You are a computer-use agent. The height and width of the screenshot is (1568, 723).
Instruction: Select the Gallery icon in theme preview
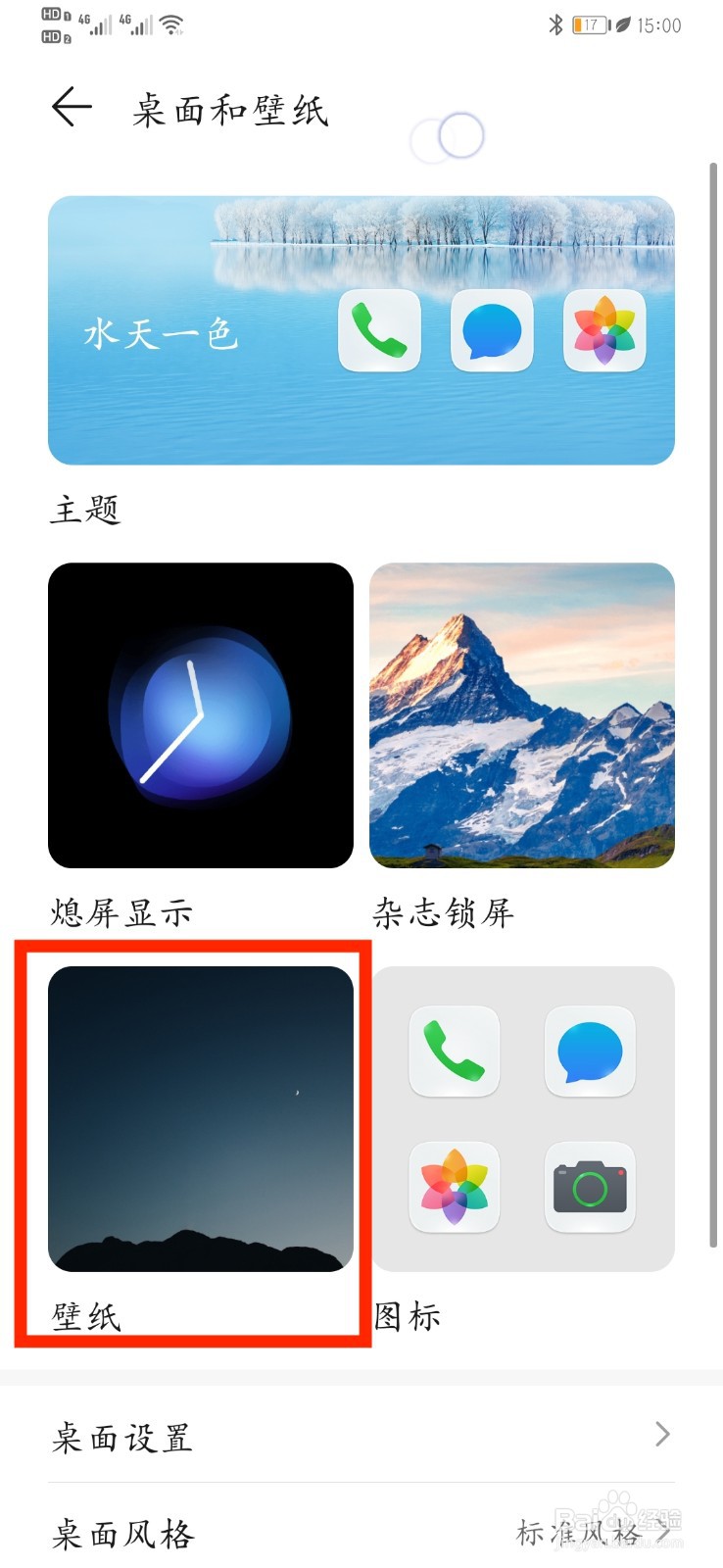pos(602,332)
